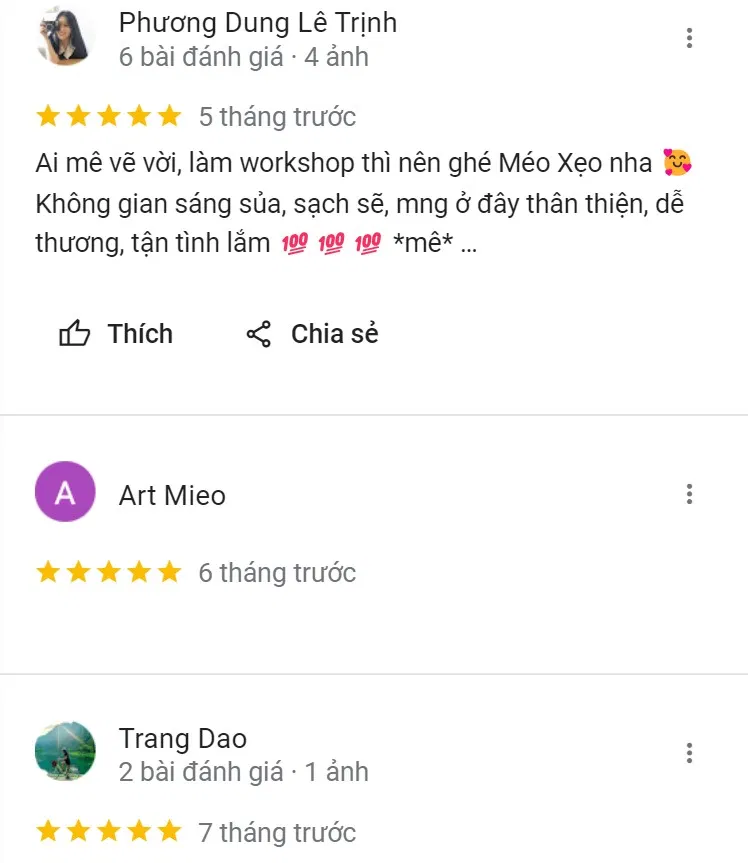This screenshot has height=863, width=748.
Task: Click Trang Dao's avatar photo
Action: (64, 753)
